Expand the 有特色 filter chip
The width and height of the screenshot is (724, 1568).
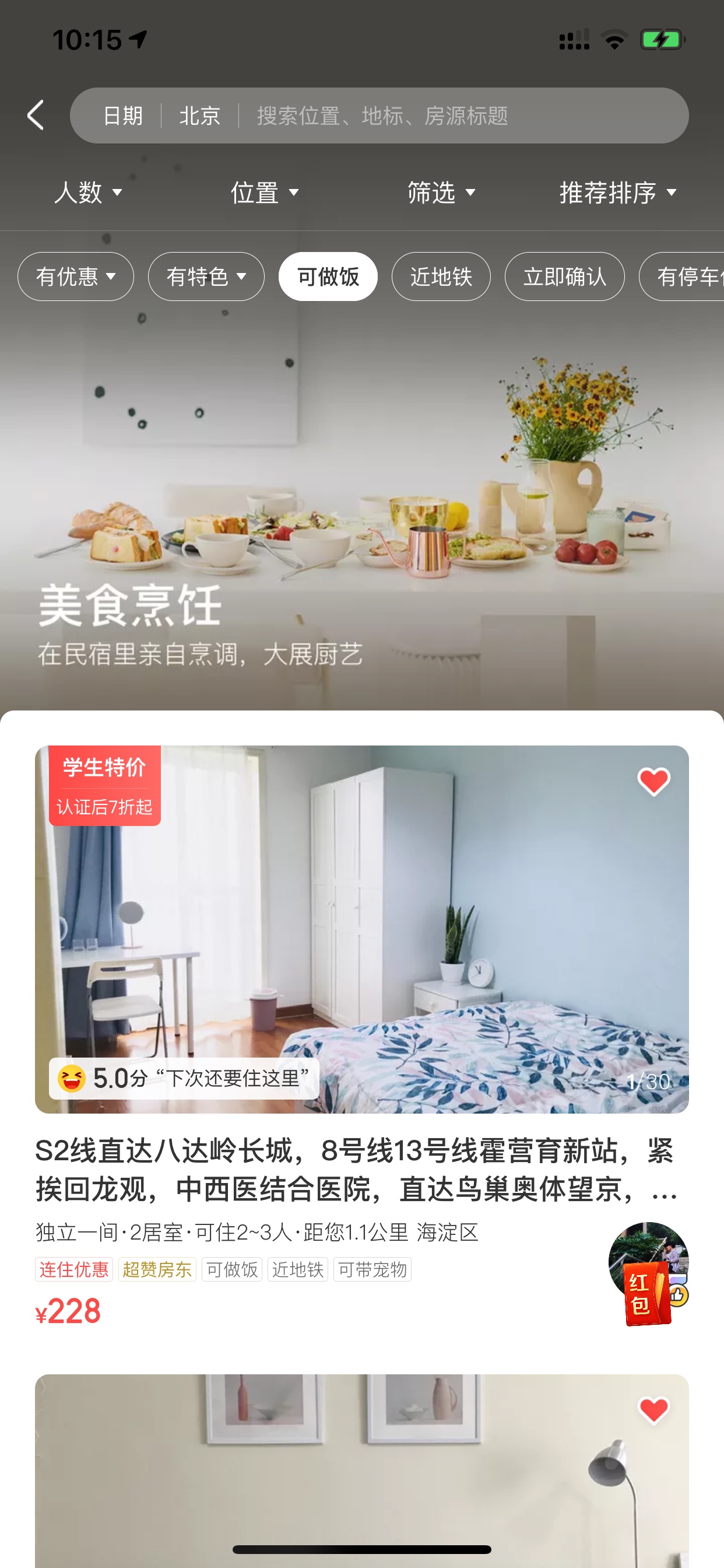[x=206, y=276]
